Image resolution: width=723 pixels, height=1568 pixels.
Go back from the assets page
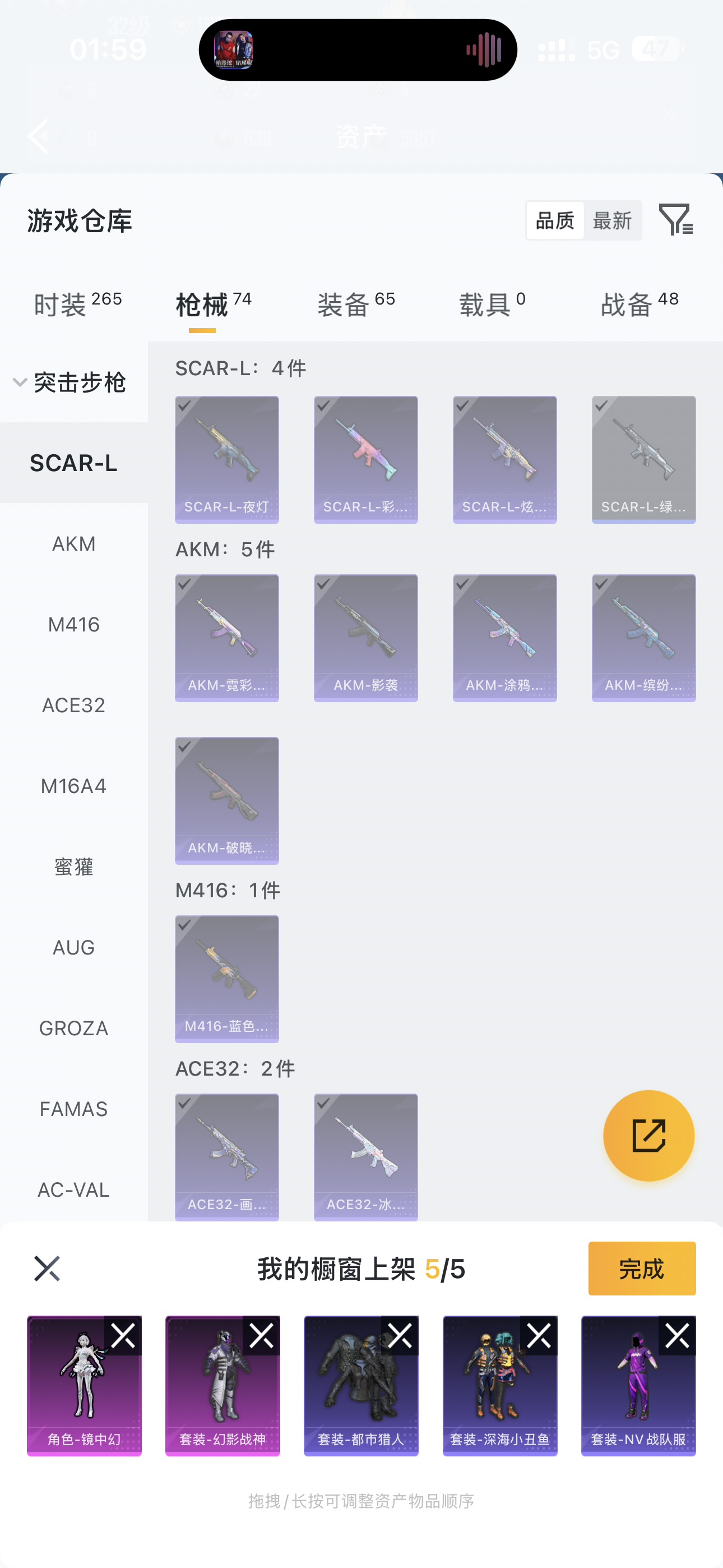coord(38,136)
